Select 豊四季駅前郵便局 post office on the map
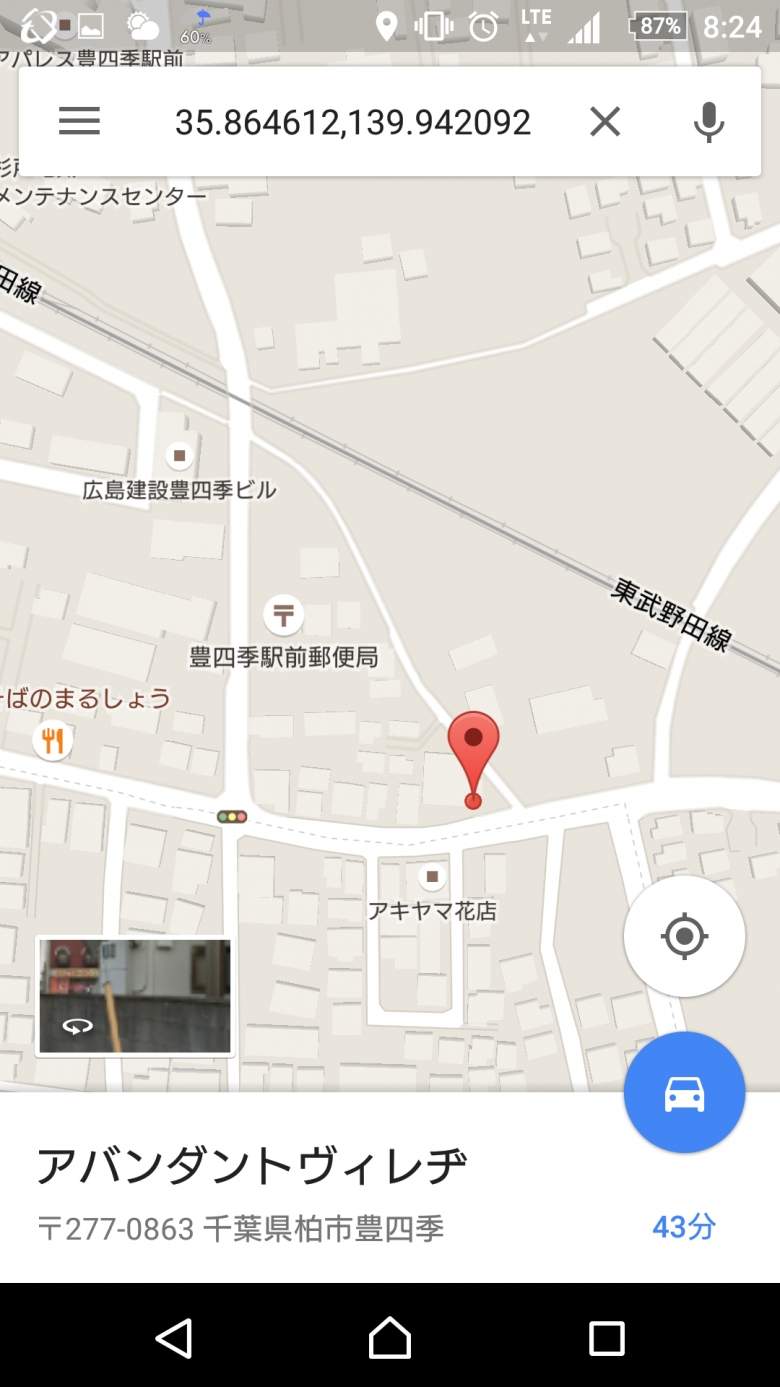The height and width of the screenshot is (1387, 780). click(284, 615)
